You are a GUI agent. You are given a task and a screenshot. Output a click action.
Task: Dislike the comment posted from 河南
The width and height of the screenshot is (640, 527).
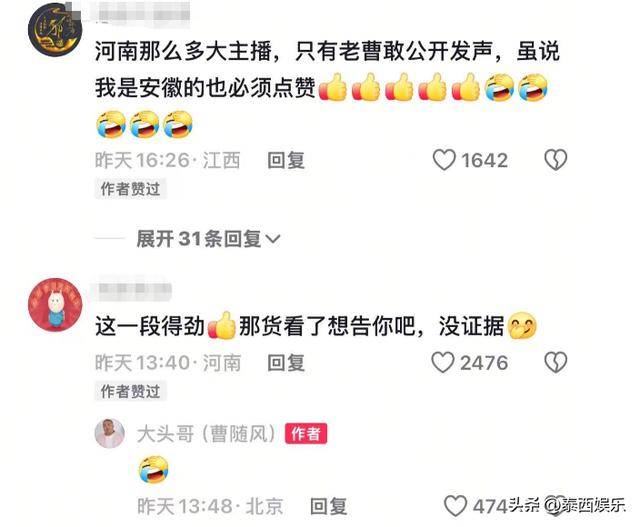(x=555, y=362)
